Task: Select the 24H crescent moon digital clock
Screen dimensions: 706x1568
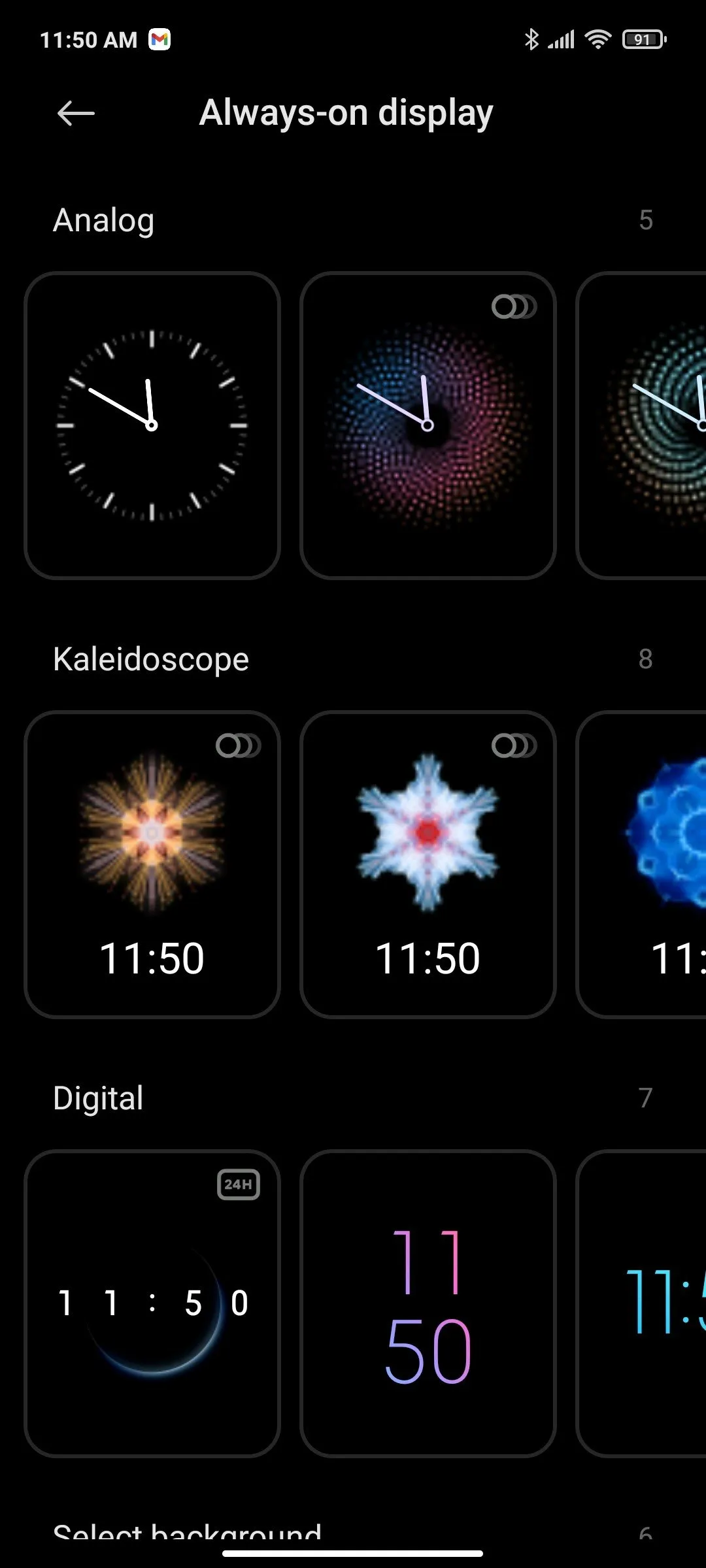Action: click(152, 1303)
